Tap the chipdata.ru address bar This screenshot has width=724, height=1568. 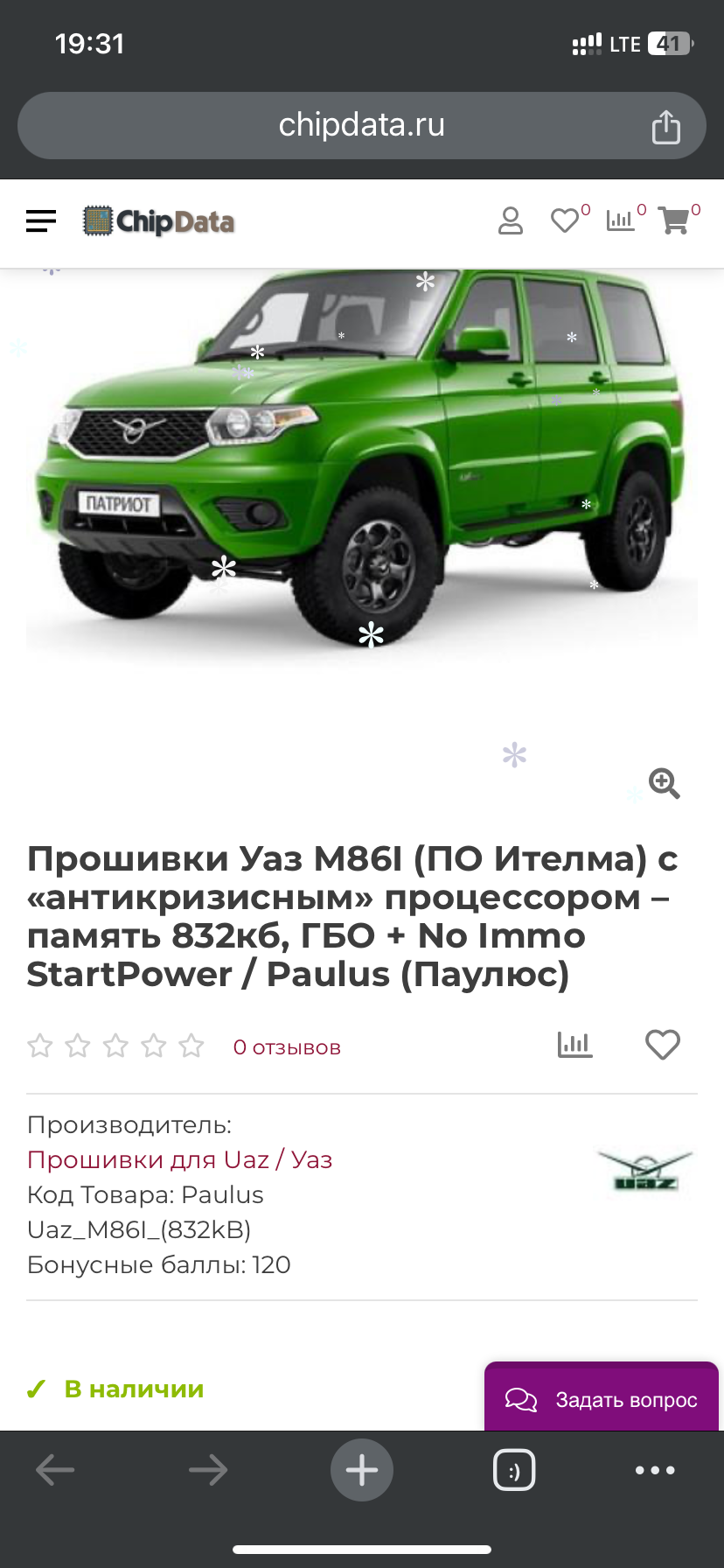point(361,125)
